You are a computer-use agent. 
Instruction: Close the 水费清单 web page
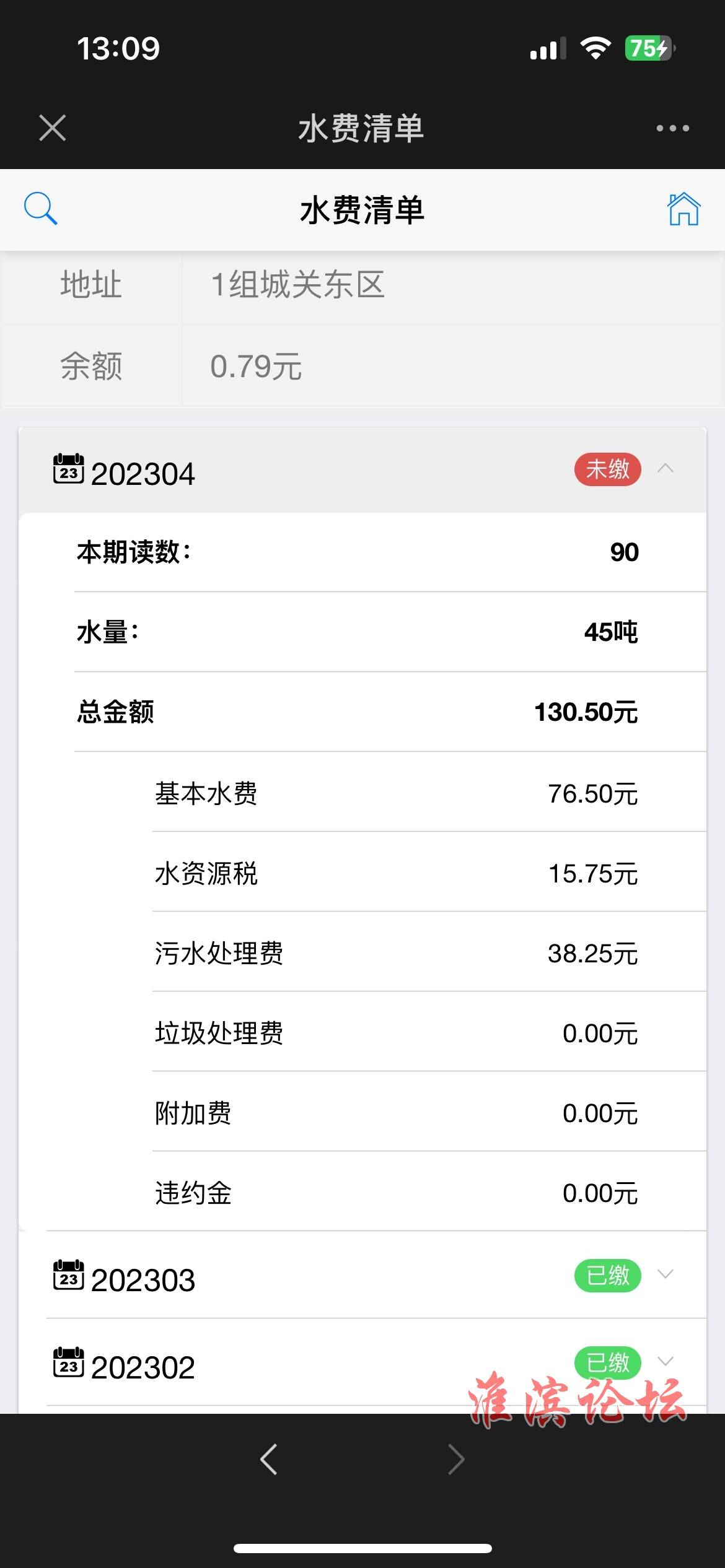click(53, 128)
